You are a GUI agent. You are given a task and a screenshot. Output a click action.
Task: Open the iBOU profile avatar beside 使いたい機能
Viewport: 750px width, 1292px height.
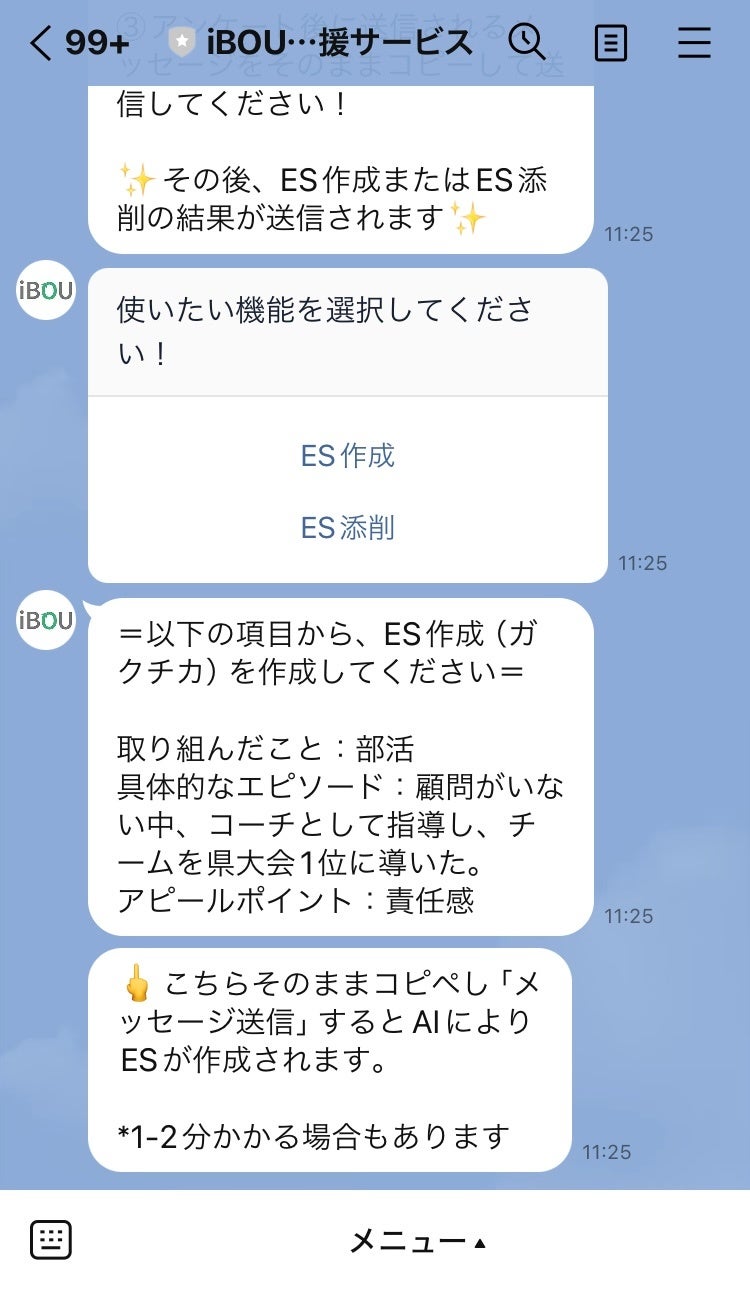[46, 290]
